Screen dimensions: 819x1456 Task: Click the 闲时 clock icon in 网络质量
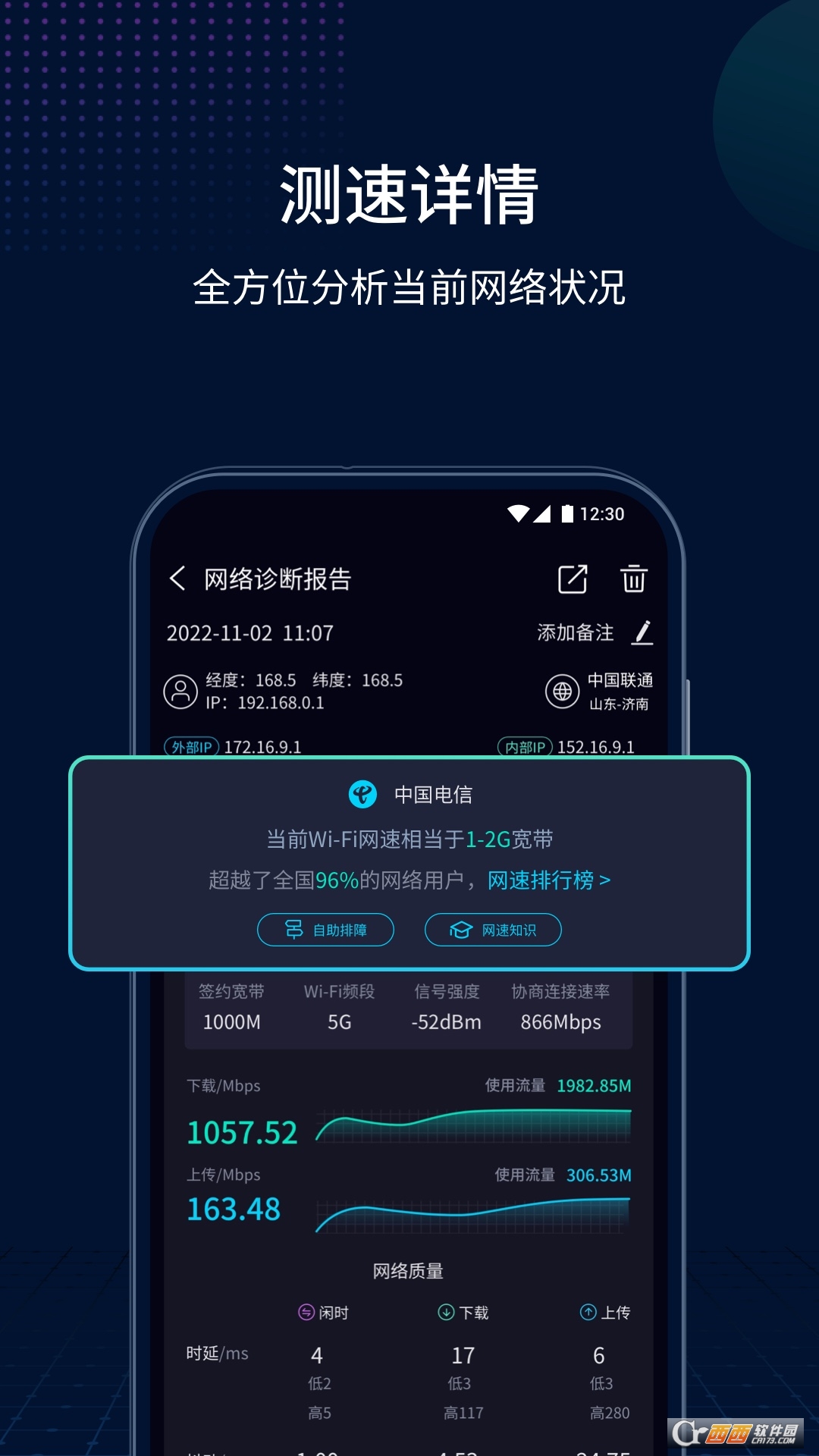click(305, 1313)
